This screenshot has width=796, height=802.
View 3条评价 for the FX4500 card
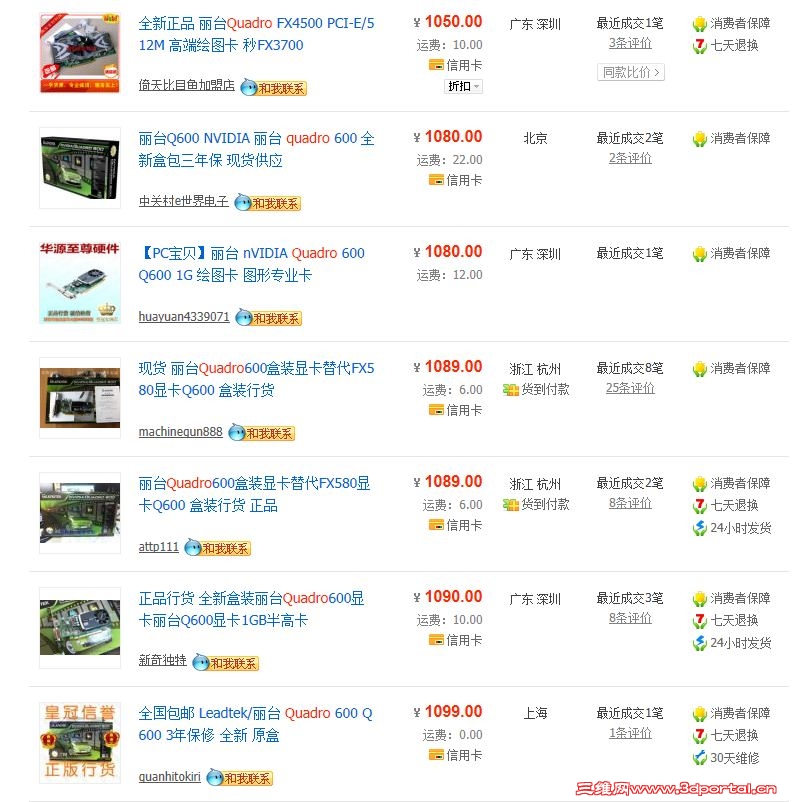tap(630, 43)
